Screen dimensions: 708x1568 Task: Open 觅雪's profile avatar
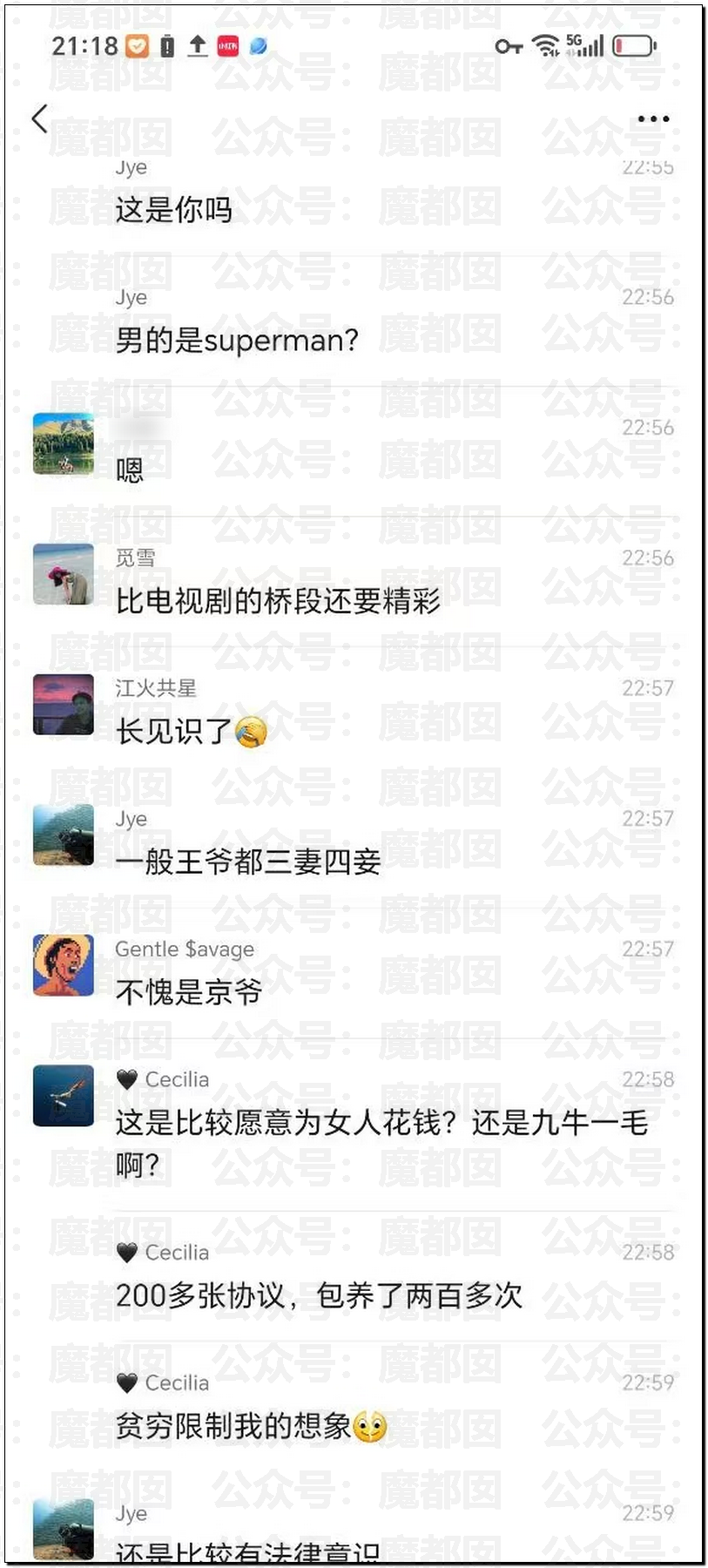(x=63, y=574)
